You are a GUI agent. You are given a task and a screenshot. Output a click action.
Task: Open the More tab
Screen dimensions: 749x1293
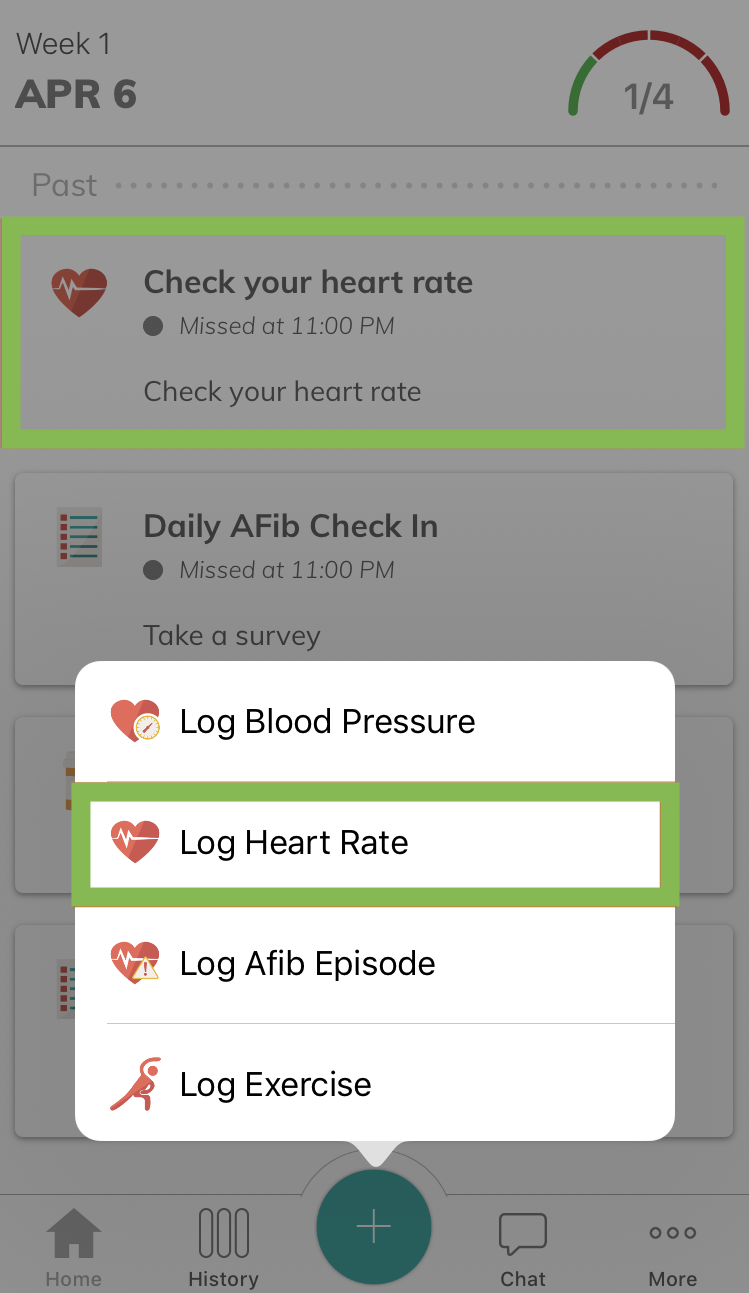[x=673, y=1247]
